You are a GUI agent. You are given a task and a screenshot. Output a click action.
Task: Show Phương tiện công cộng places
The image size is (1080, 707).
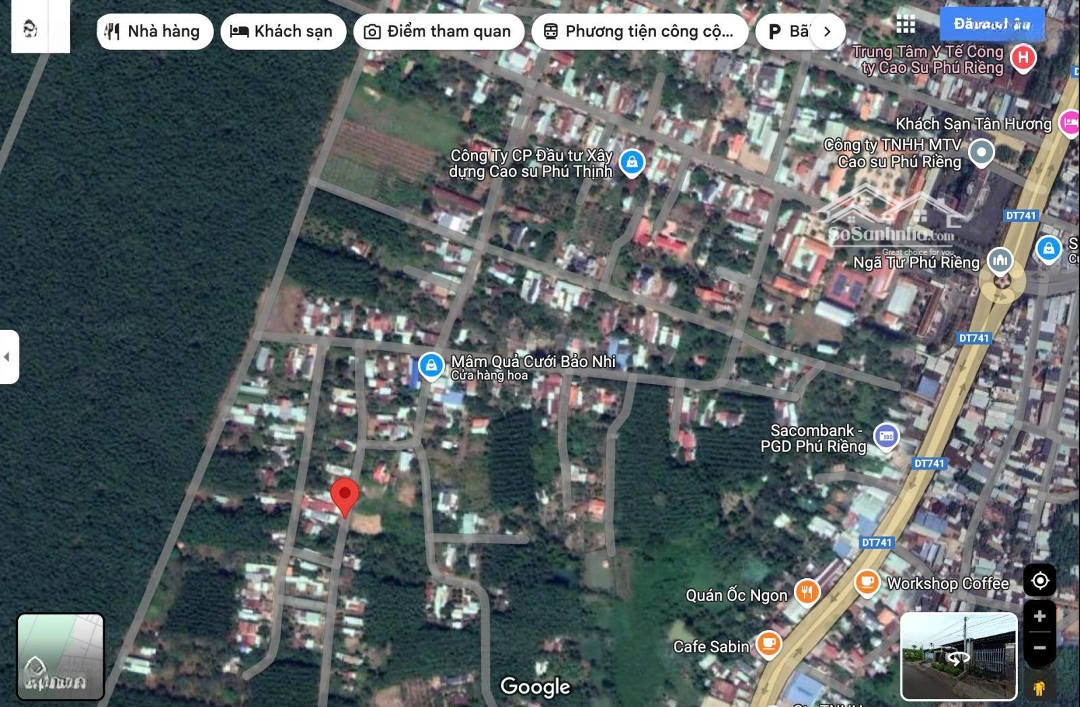pyautogui.click(x=639, y=31)
